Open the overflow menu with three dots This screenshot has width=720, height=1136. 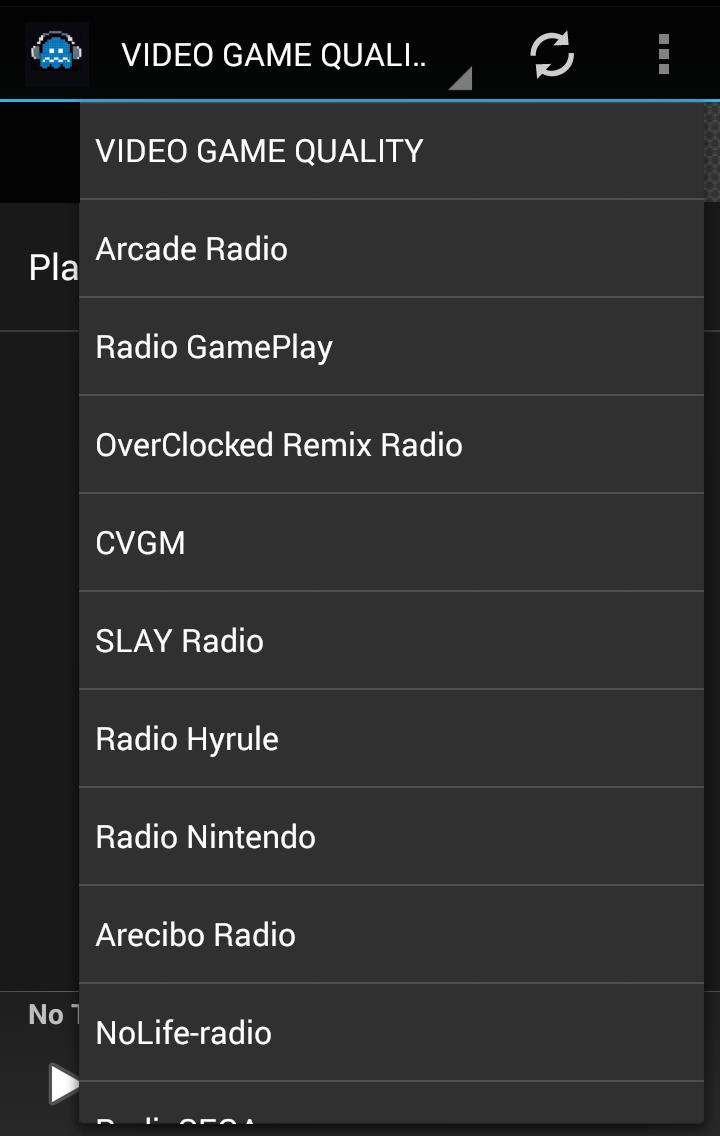(x=663, y=55)
